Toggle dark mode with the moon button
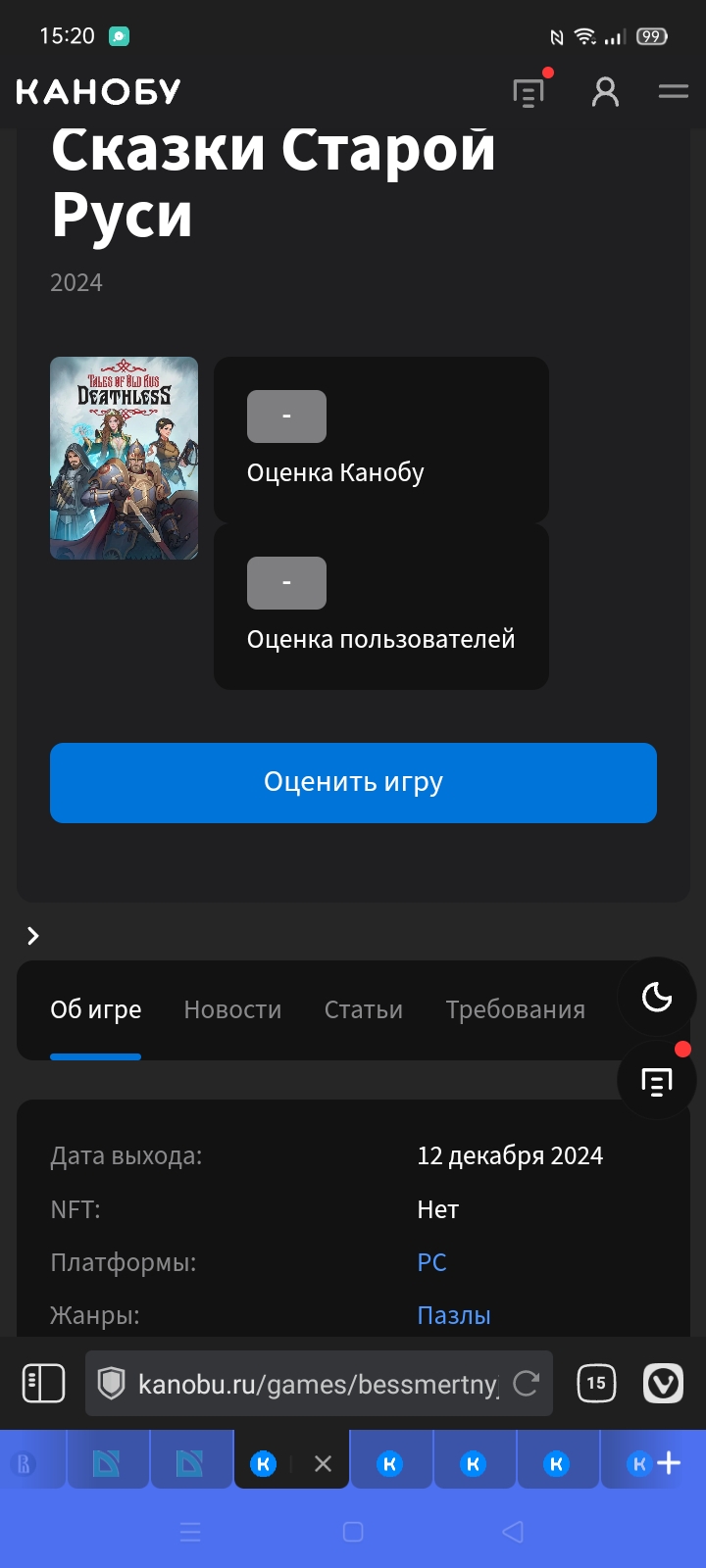 [x=657, y=998]
